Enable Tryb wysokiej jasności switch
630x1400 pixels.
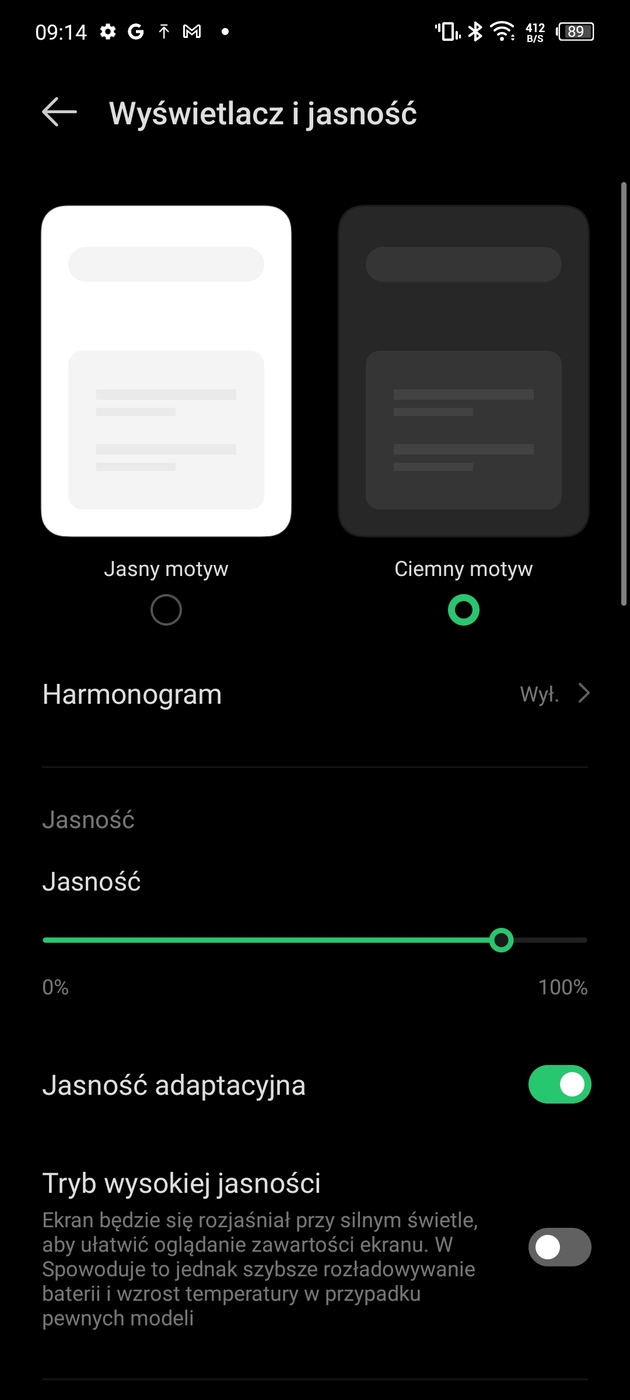point(560,1247)
